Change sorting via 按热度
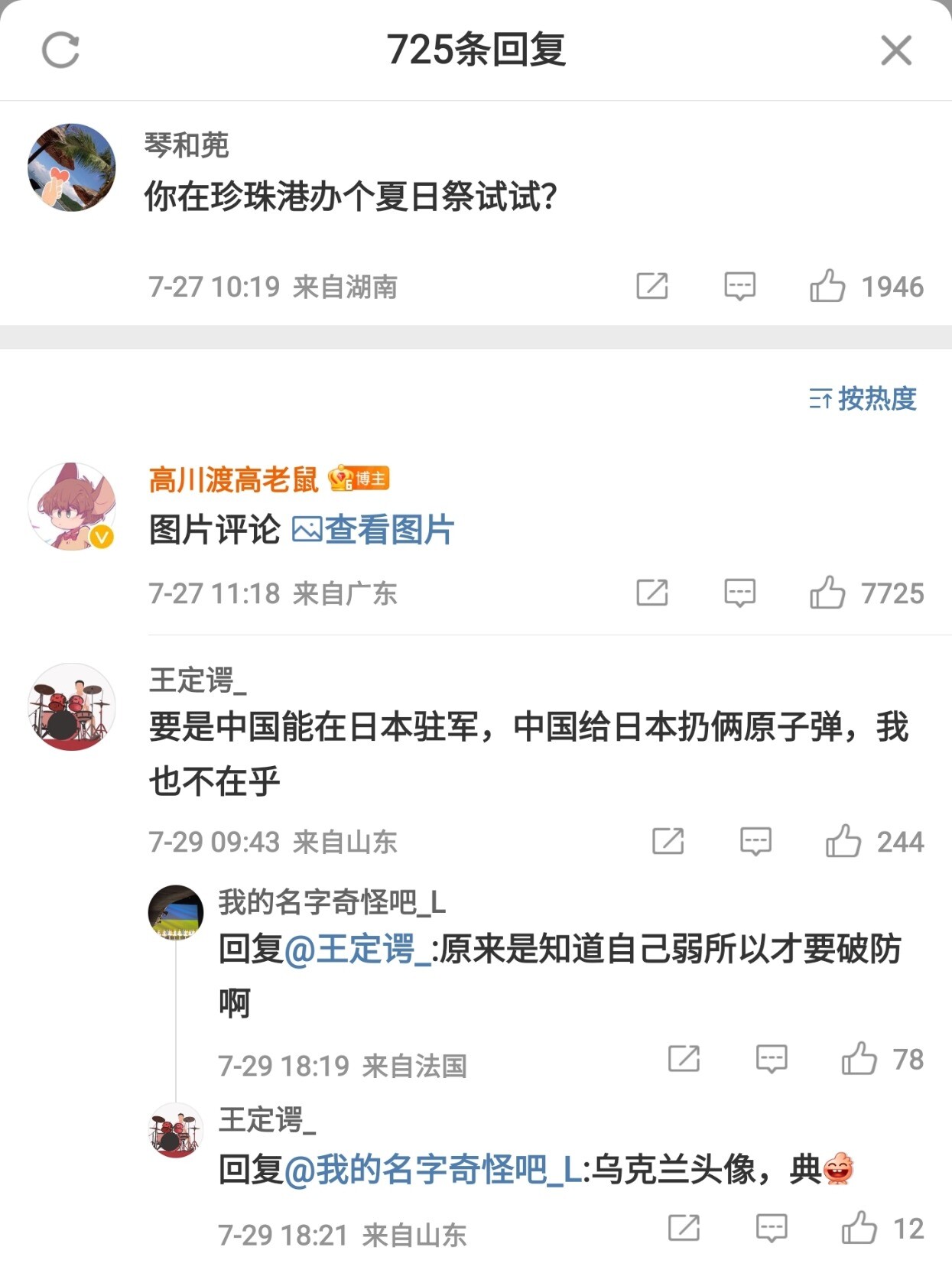952x1273 pixels. tap(863, 398)
